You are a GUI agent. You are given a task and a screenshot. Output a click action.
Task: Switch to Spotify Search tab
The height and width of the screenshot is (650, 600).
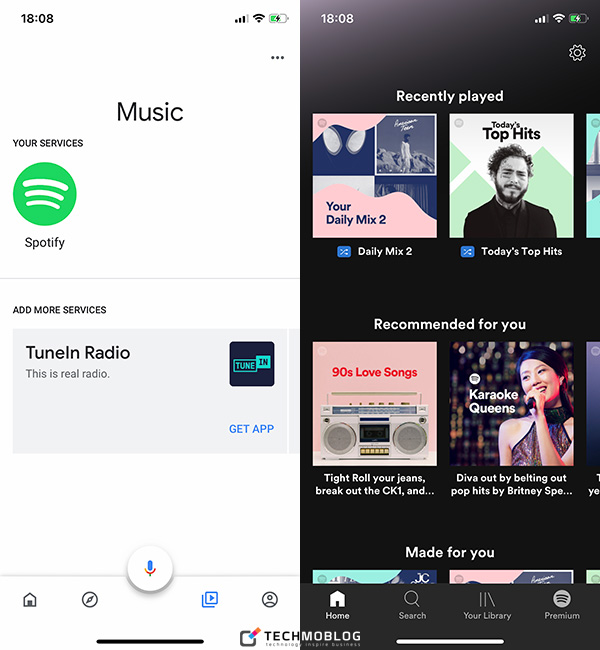(412, 605)
